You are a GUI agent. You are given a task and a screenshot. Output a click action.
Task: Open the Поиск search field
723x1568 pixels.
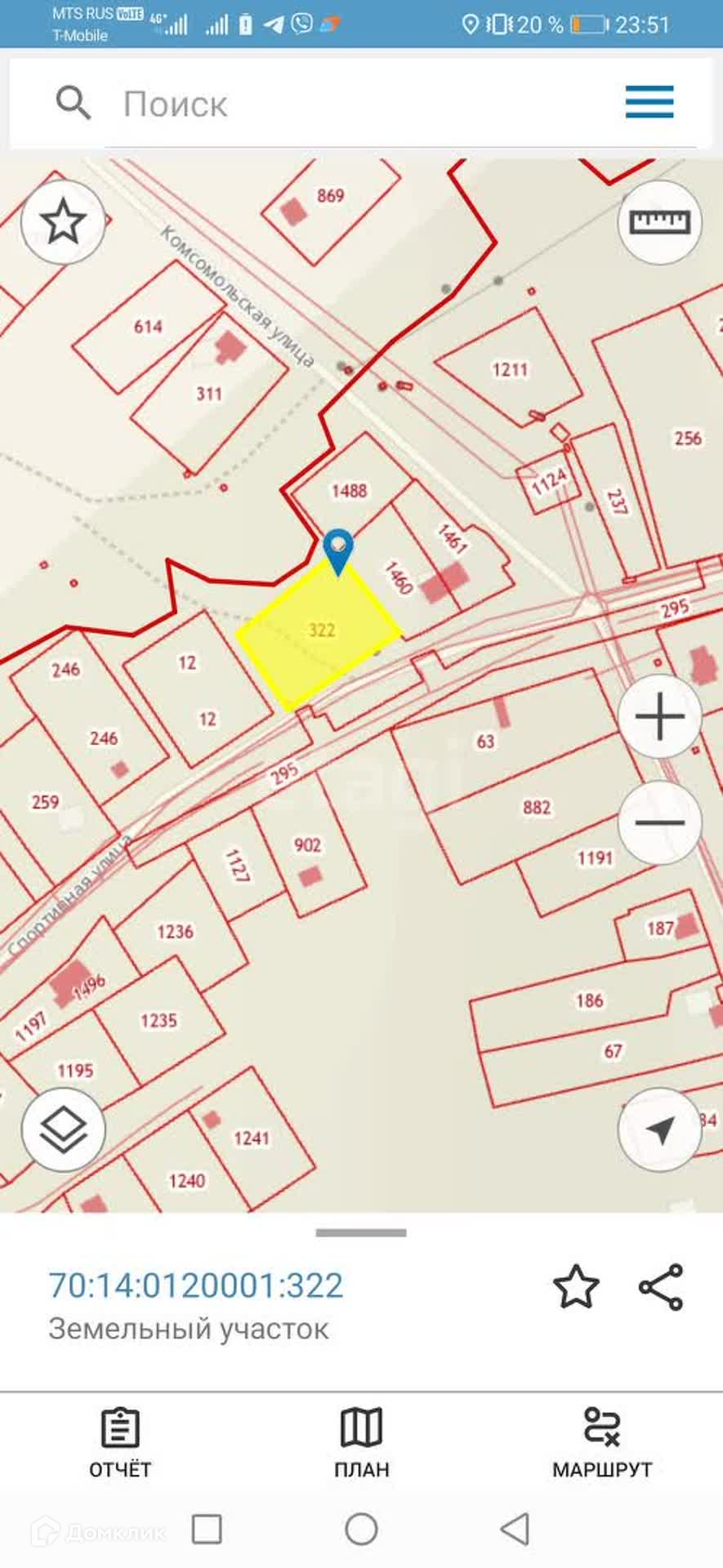[327, 105]
